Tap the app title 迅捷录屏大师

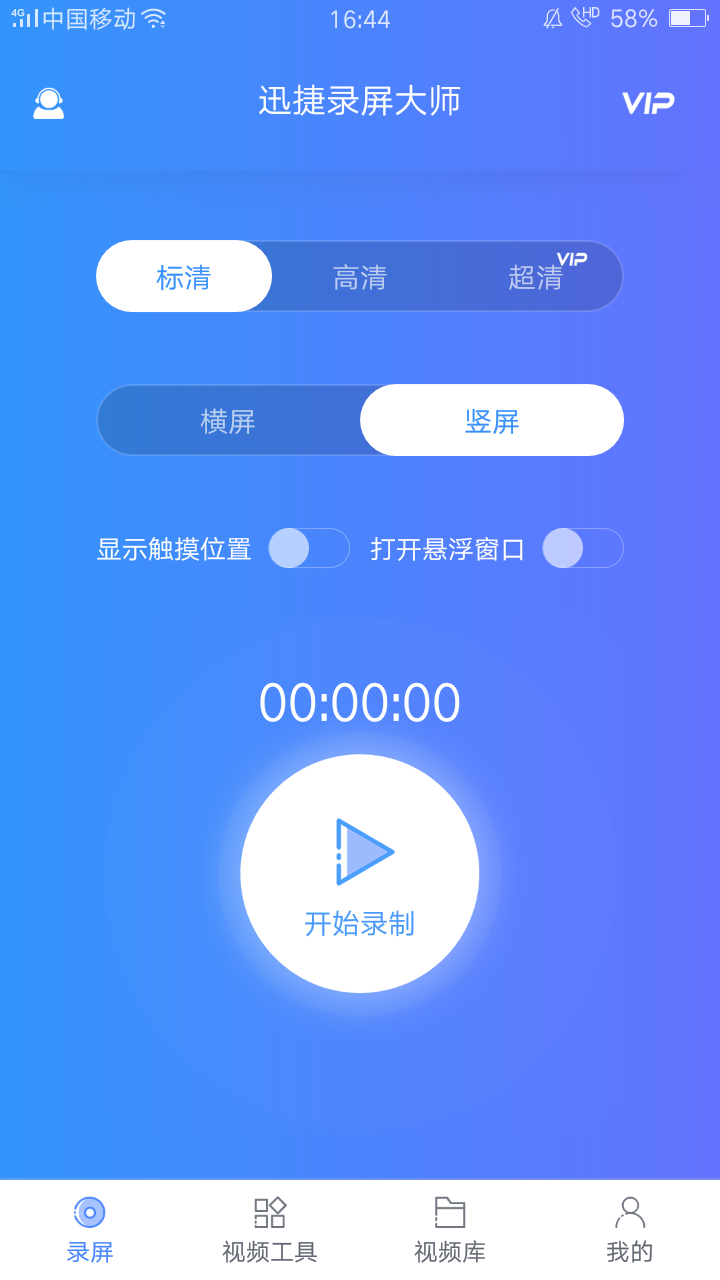[360, 101]
